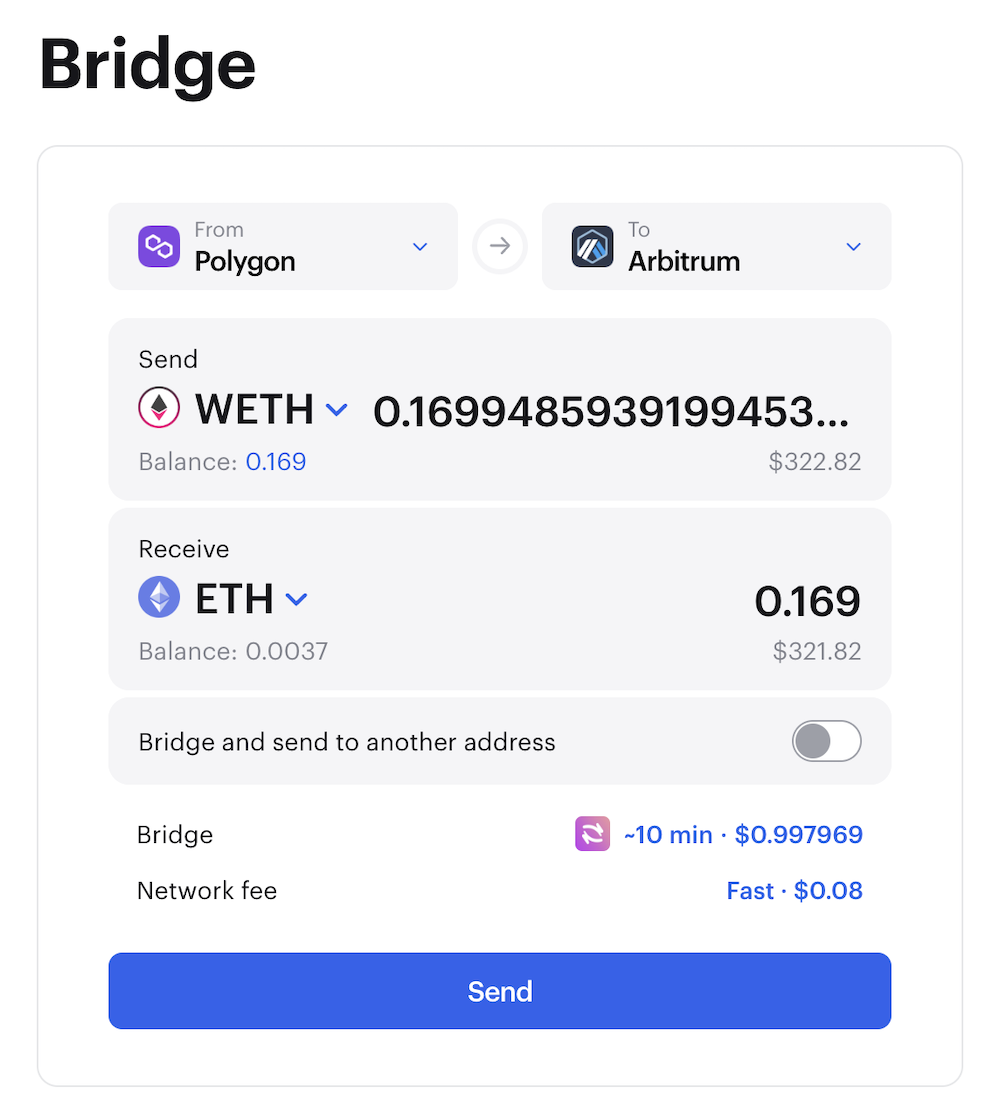Click the ETH token icon
1000x1115 pixels.
158,597
